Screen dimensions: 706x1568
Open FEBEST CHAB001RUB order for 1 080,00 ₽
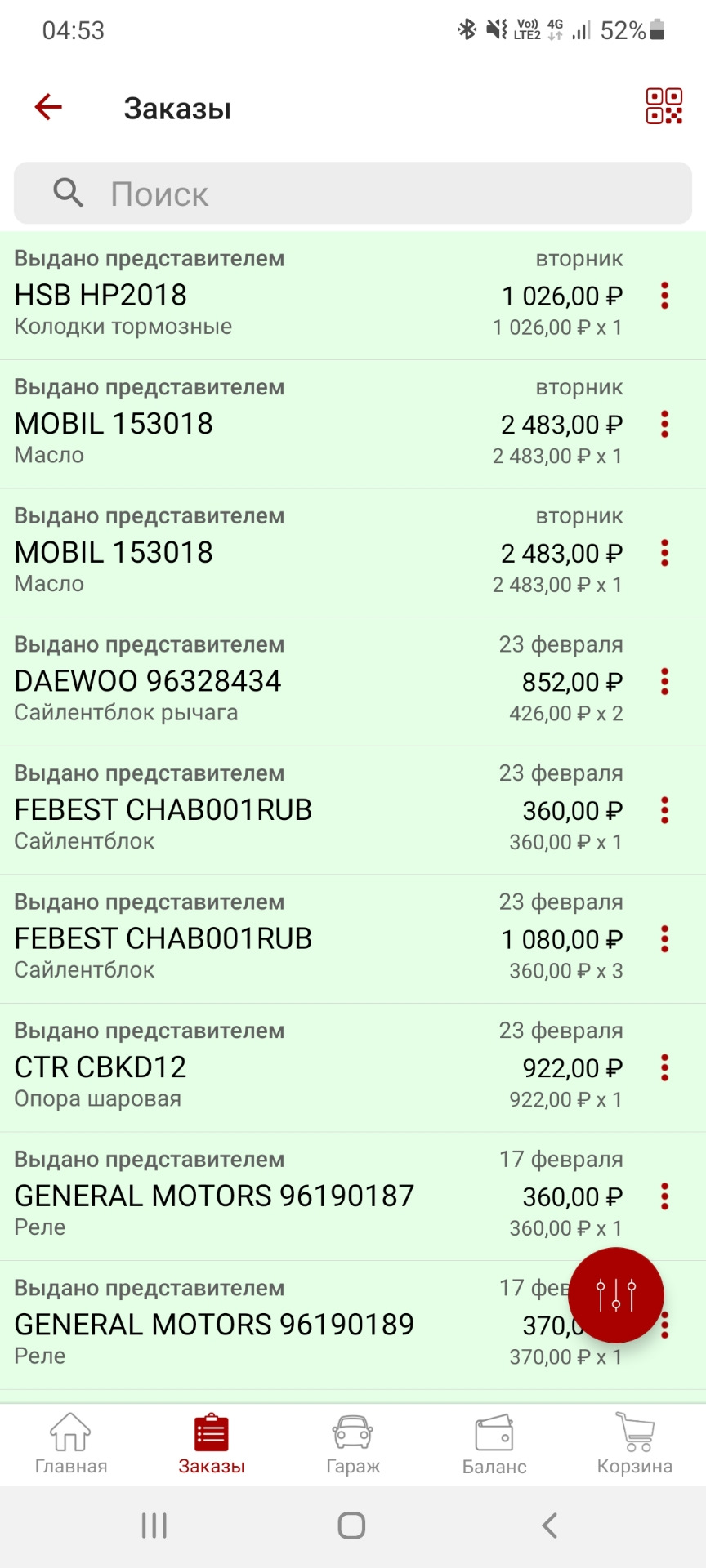[245, 938]
